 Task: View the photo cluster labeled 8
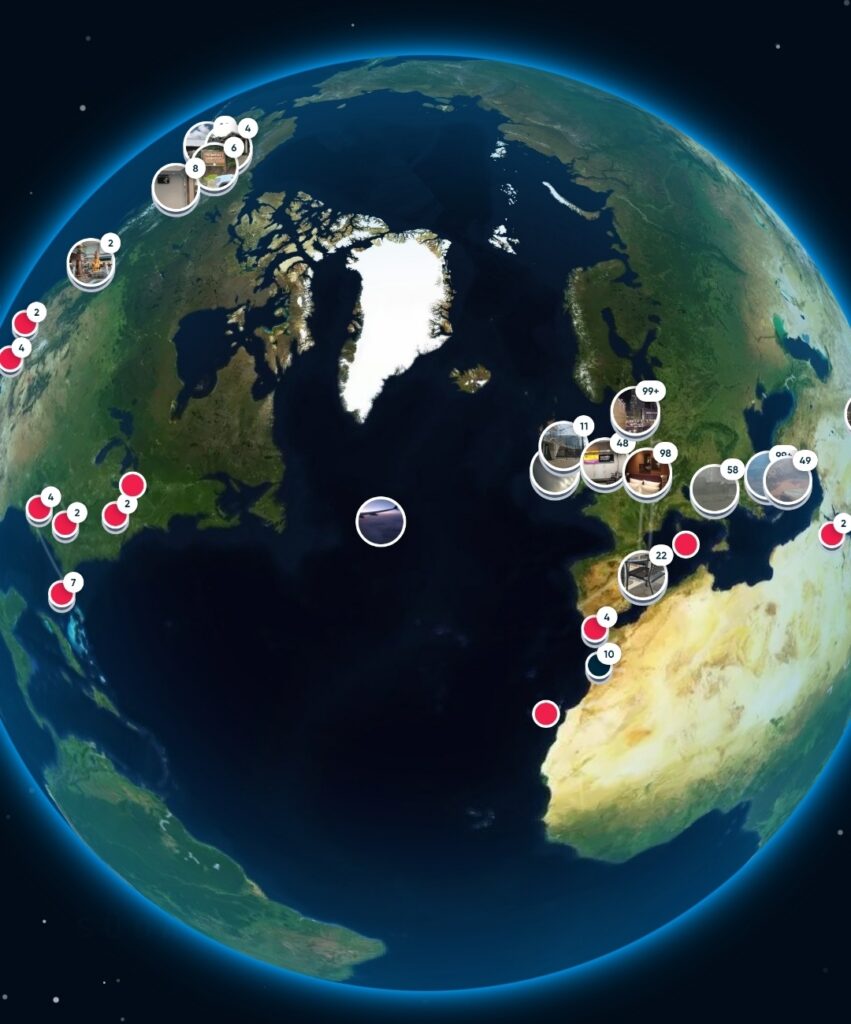click(175, 187)
